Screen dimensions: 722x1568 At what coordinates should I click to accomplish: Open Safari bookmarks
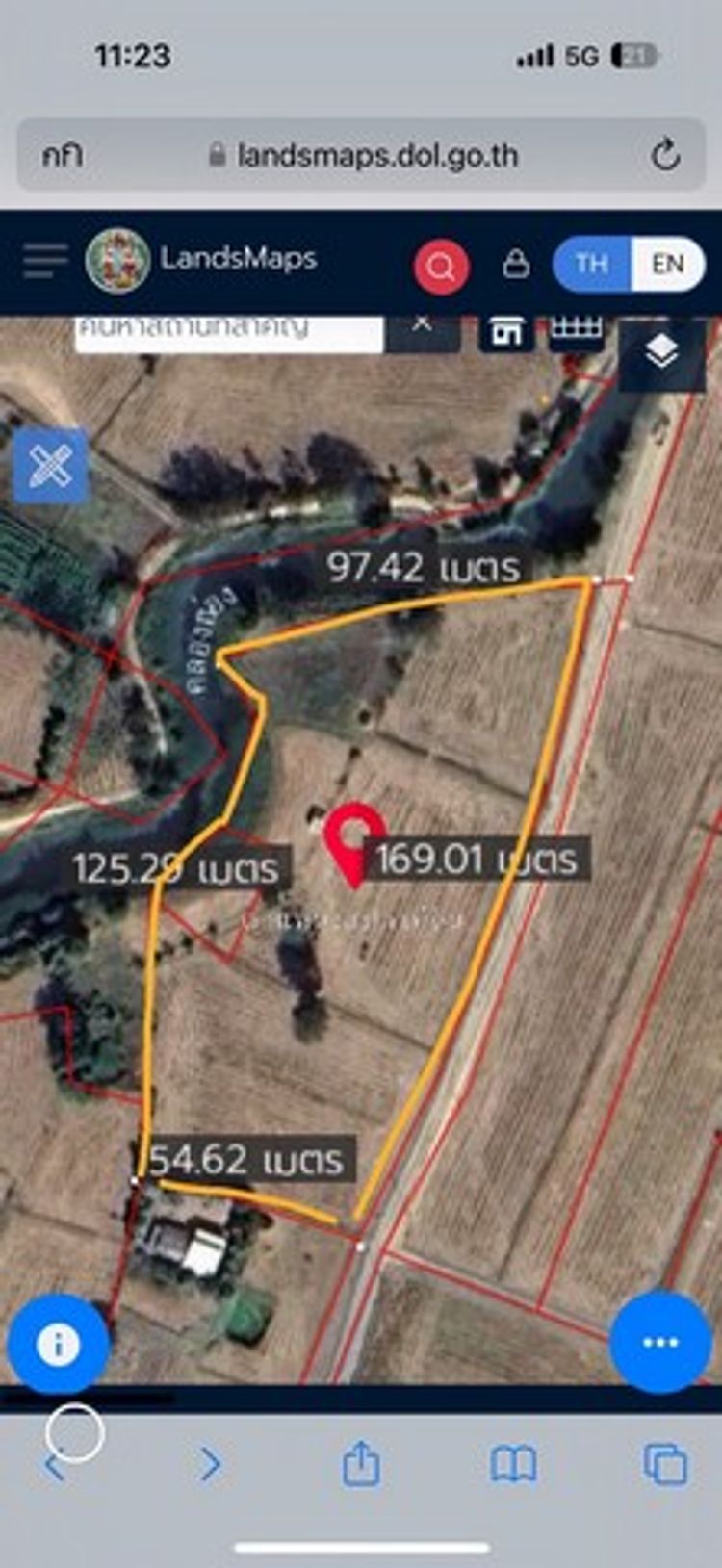pos(513,1464)
